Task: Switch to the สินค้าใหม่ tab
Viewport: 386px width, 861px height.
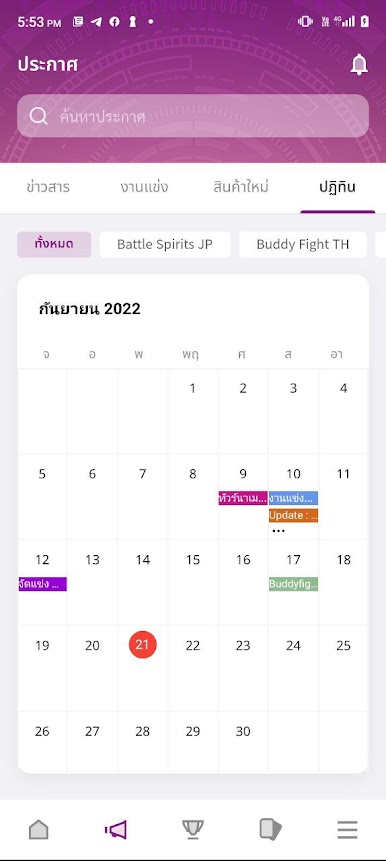Action: [240, 187]
